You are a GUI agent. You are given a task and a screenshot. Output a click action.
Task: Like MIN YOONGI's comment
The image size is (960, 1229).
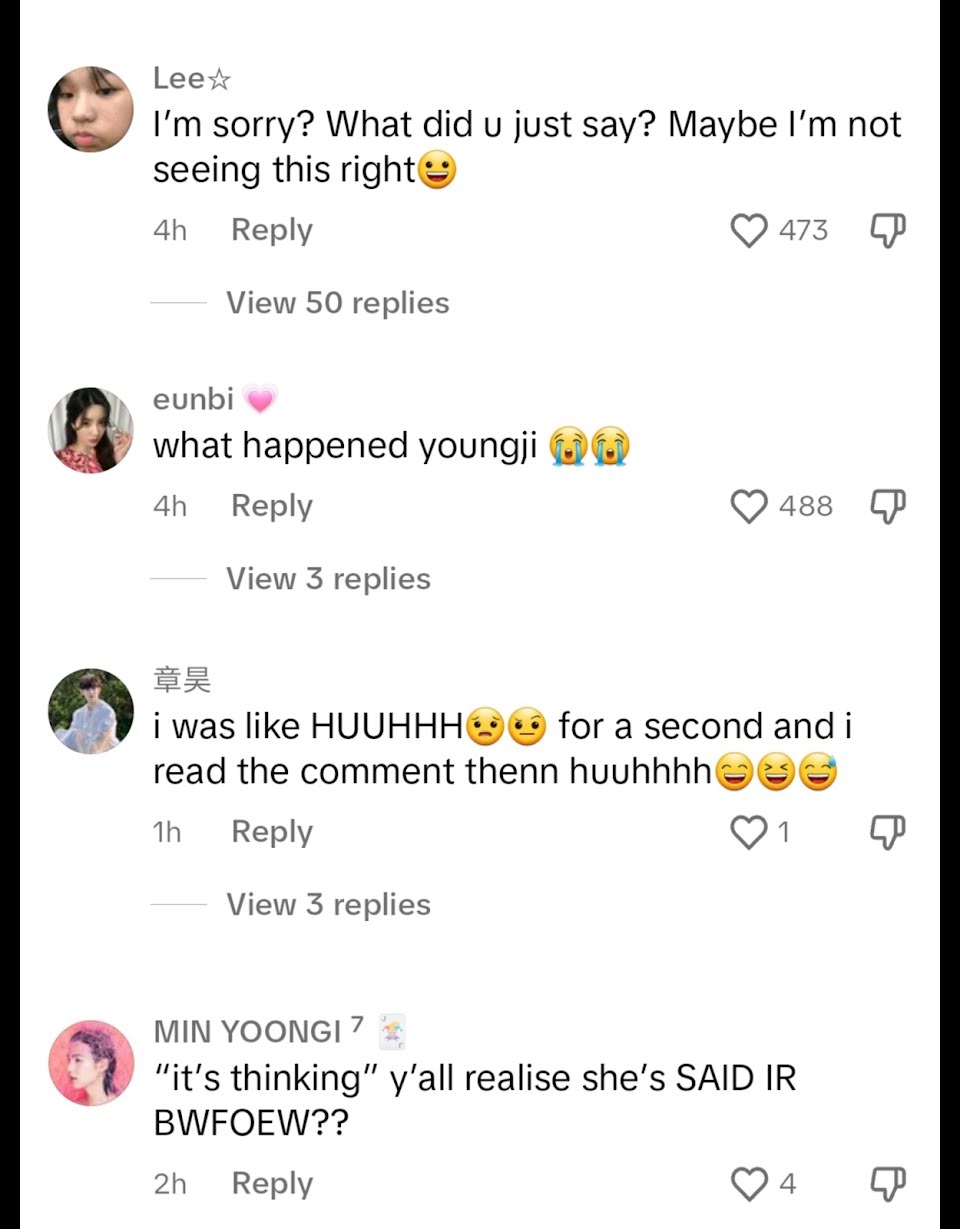[x=749, y=1184]
